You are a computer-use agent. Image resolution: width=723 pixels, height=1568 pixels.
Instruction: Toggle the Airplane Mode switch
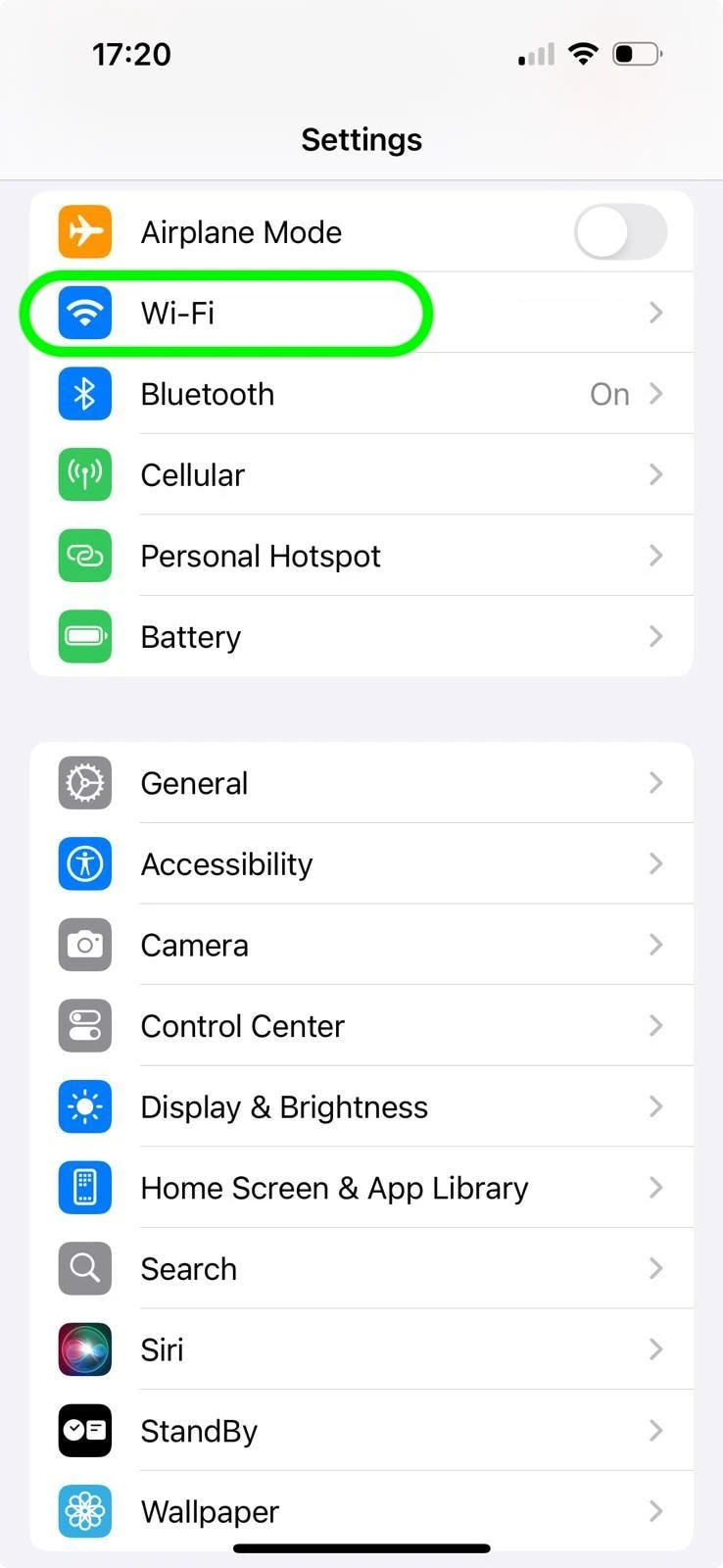[x=620, y=232]
